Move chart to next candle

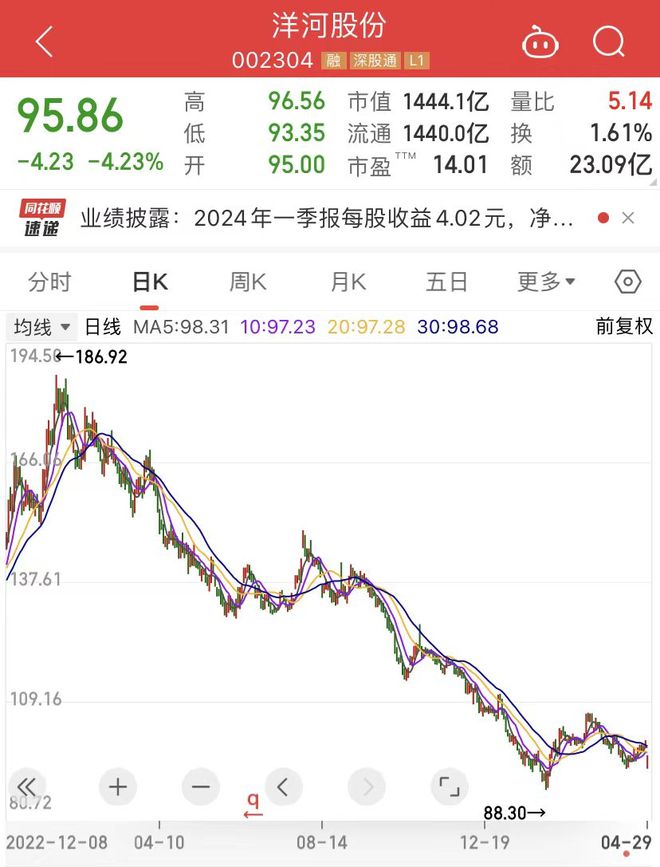click(x=367, y=786)
